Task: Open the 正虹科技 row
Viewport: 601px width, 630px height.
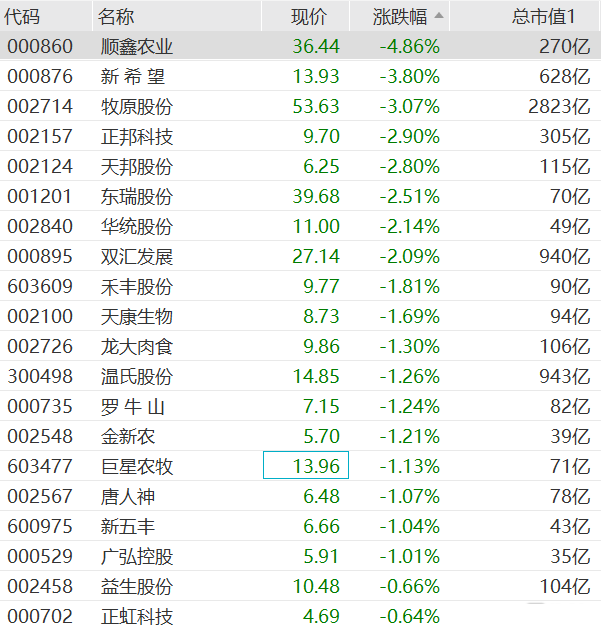Action: 137,616
